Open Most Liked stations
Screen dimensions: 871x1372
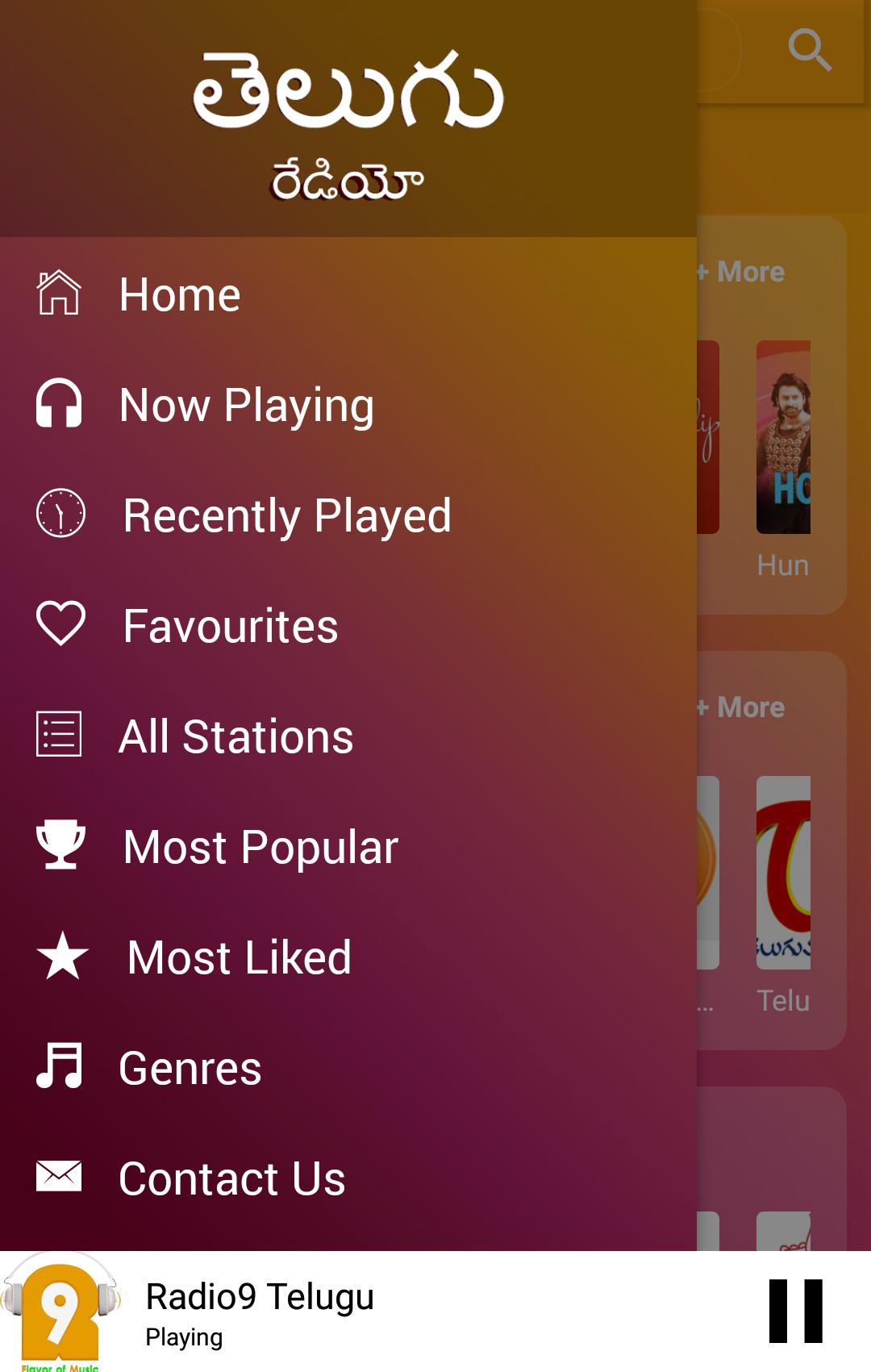(239, 957)
